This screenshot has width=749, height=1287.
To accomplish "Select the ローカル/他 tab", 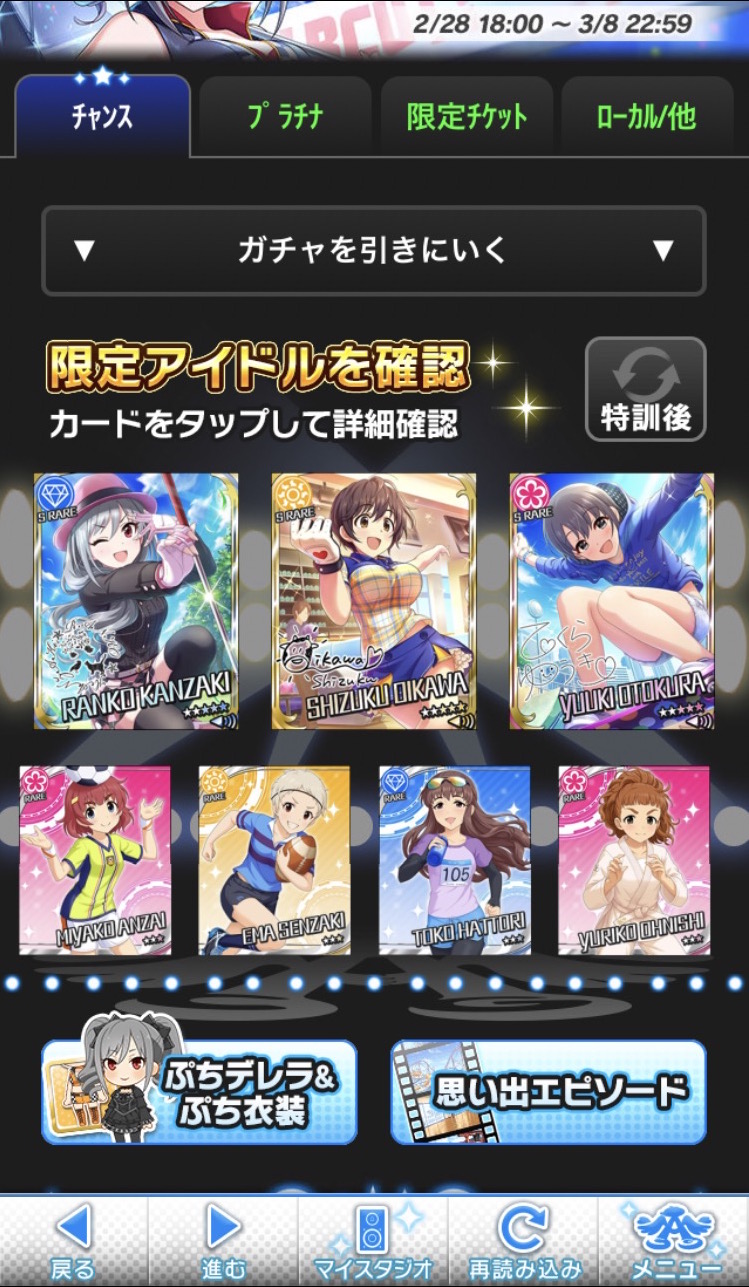I will click(x=646, y=116).
